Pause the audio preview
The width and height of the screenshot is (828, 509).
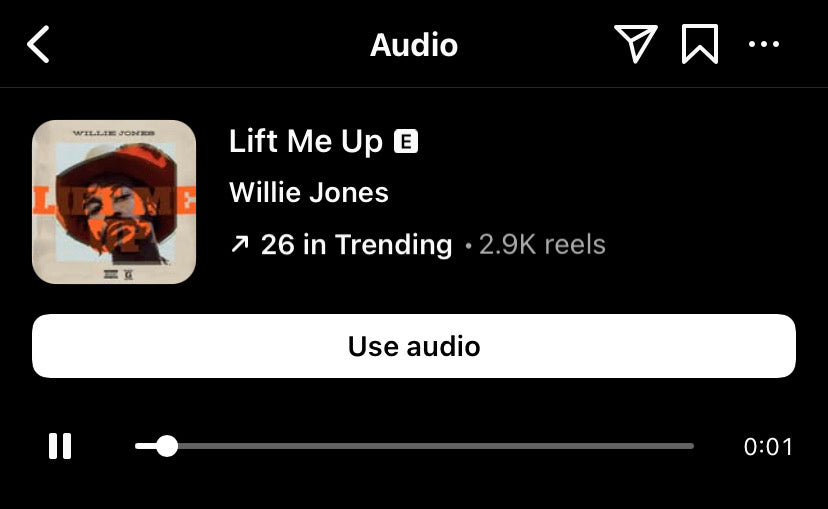pyautogui.click(x=60, y=446)
